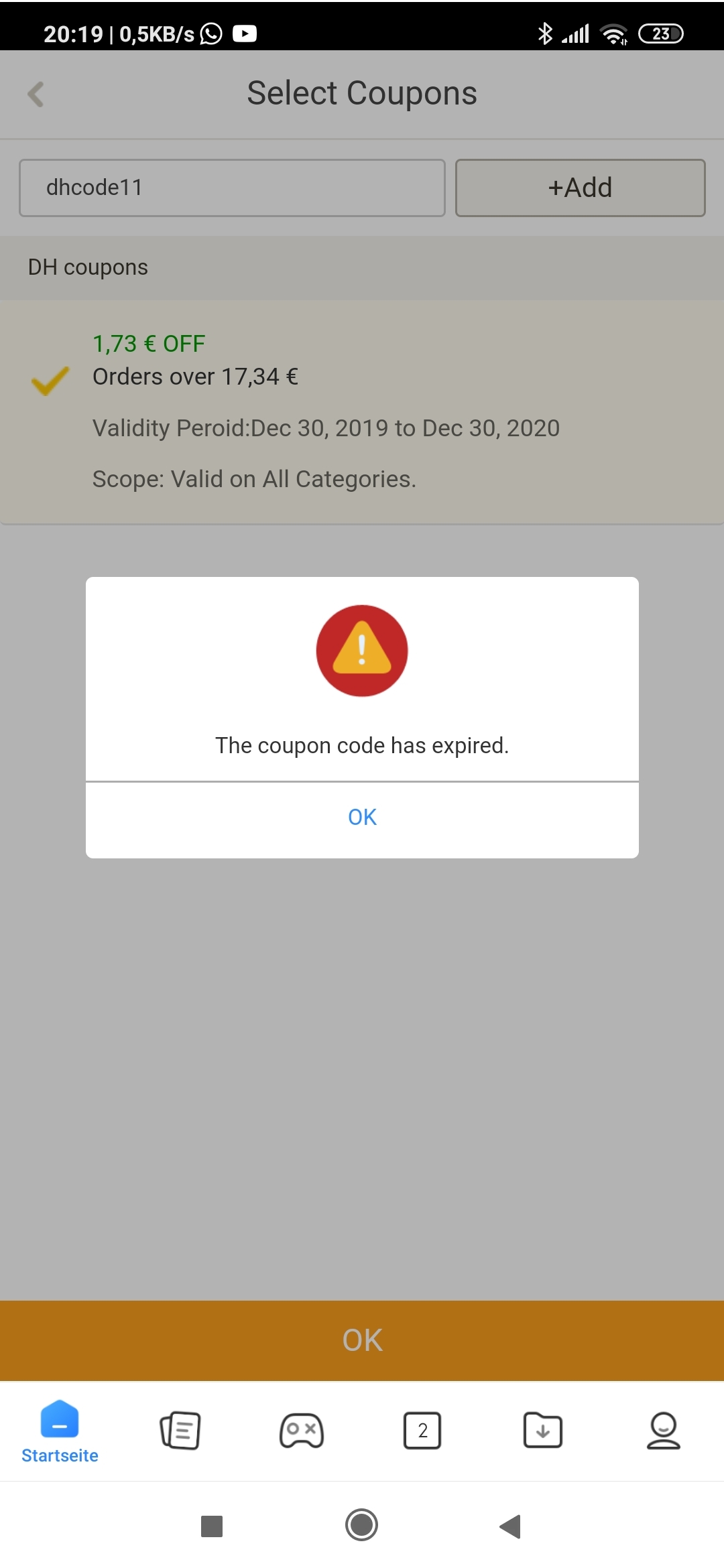
Task: Tap the system back triangle
Action: point(511,1526)
